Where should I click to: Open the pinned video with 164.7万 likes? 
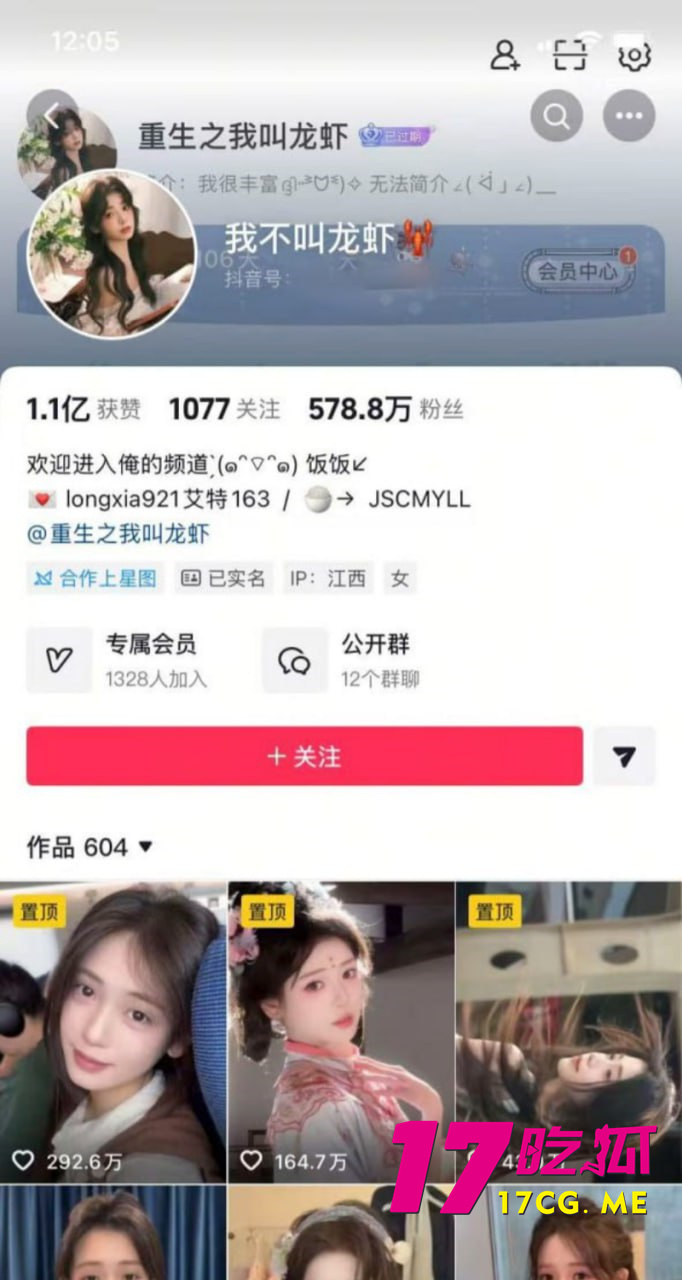click(341, 1030)
